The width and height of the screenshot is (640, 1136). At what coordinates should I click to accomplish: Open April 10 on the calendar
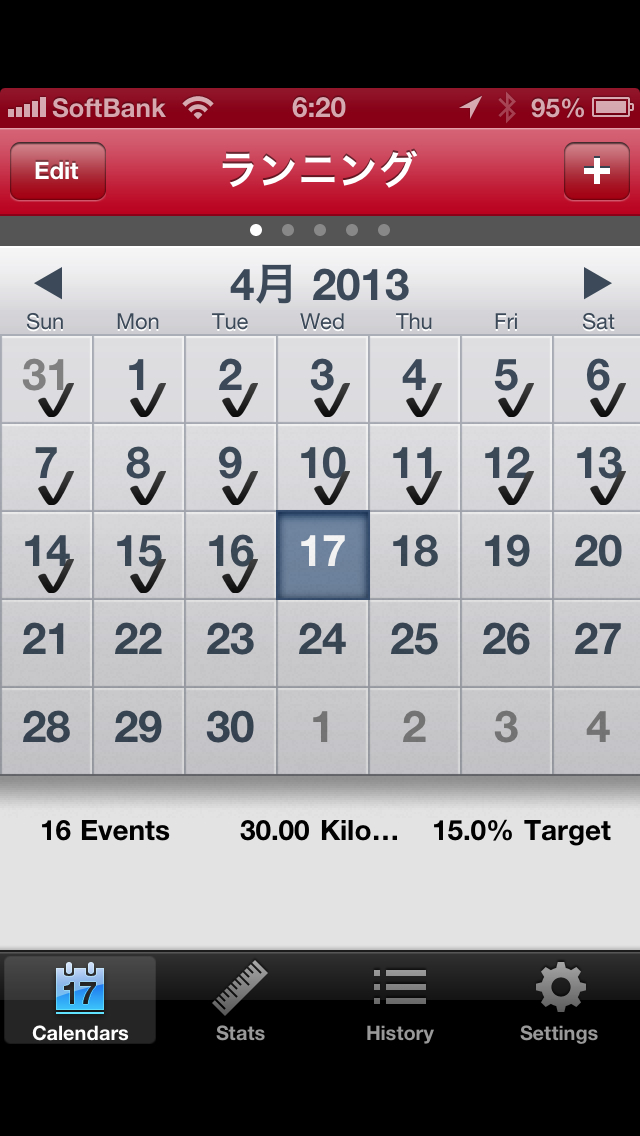click(323, 467)
